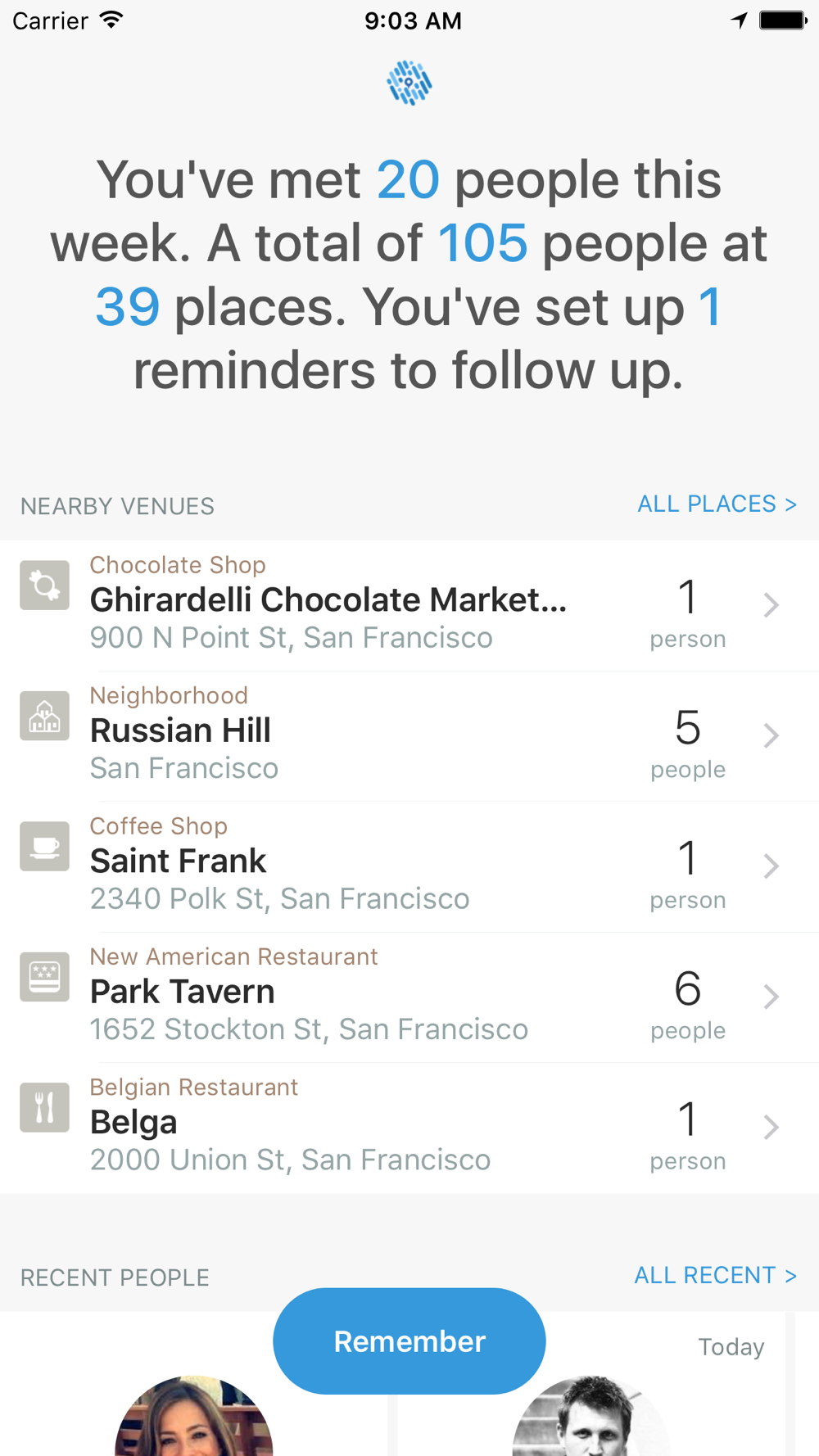Open the ALL PLACES link

click(717, 504)
